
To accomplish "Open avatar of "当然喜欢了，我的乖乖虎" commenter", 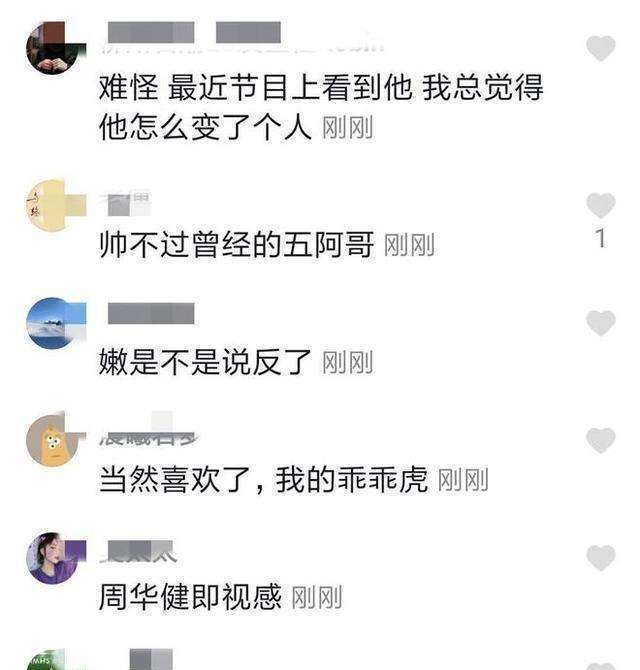I will pyautogui.click(x=51, y=440).
